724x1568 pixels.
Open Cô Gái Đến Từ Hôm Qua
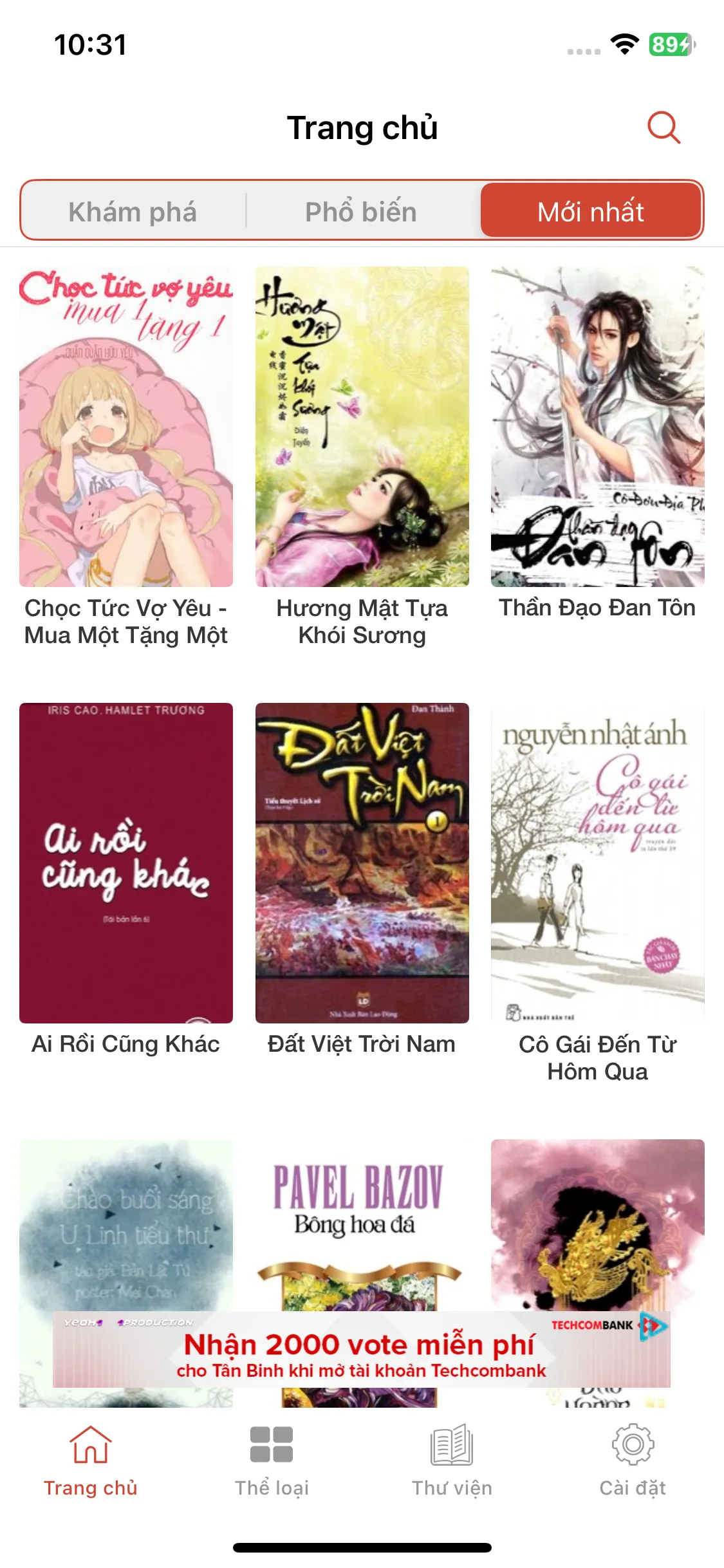tap(597, 863)
